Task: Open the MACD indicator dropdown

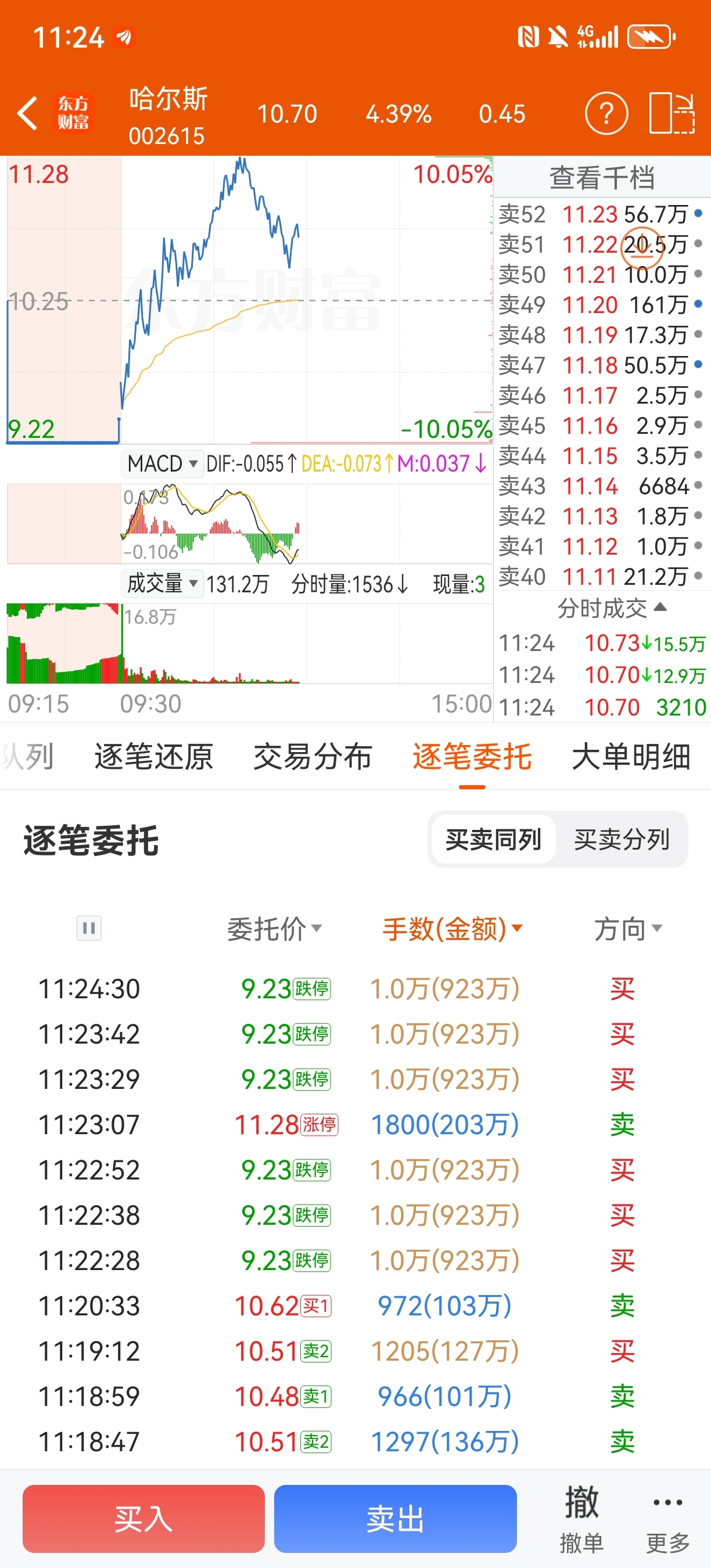Action: click(162, 464)
